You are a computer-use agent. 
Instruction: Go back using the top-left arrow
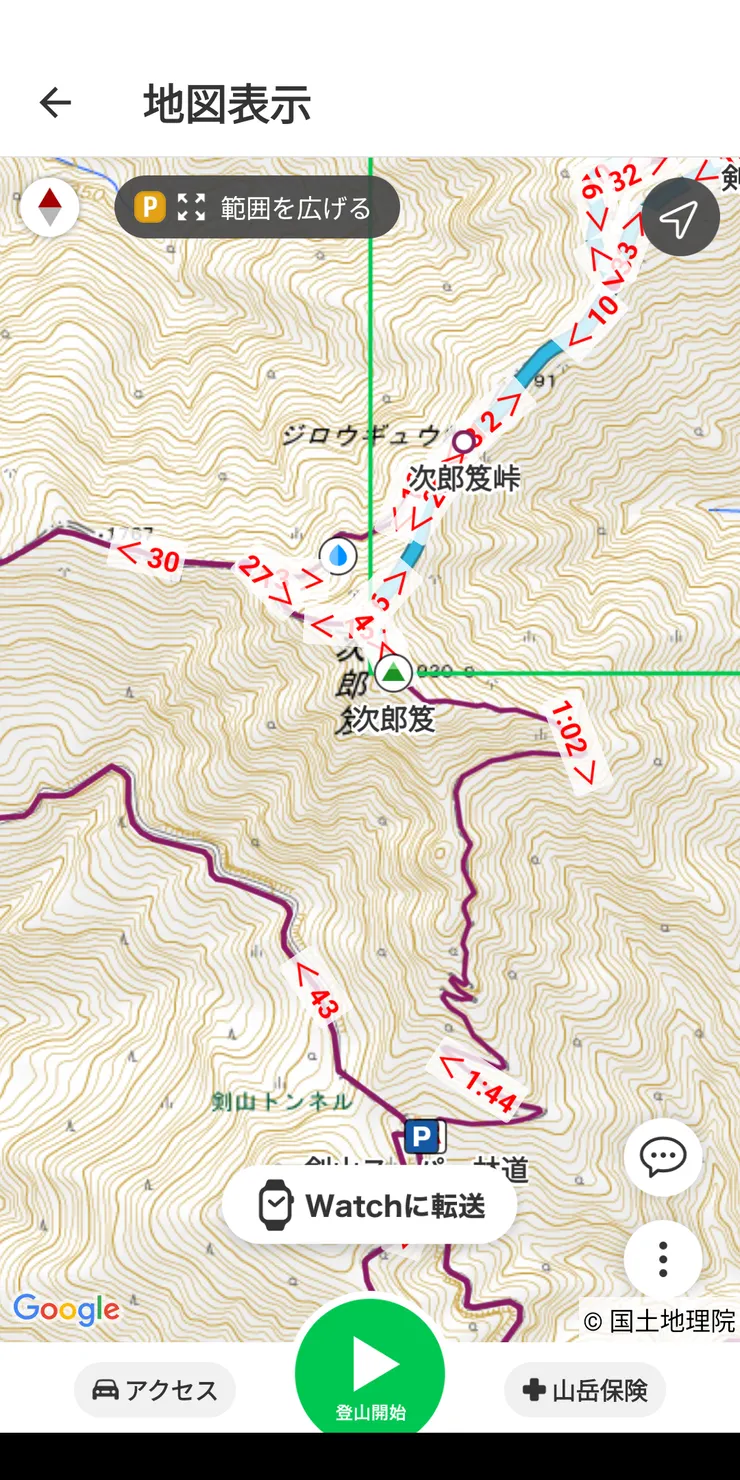coord(55,102)
